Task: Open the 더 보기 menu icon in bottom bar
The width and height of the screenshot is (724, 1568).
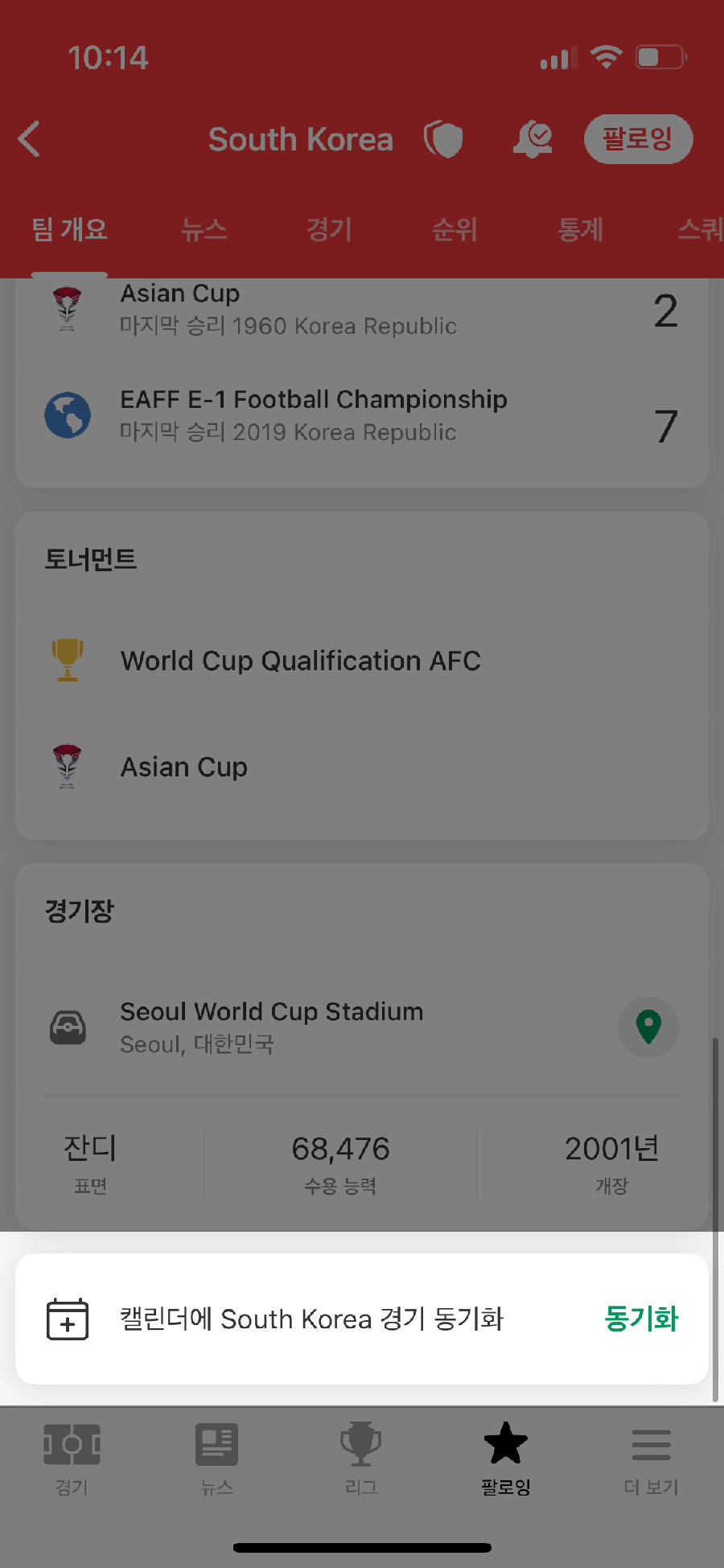Action: [650, 1444]
